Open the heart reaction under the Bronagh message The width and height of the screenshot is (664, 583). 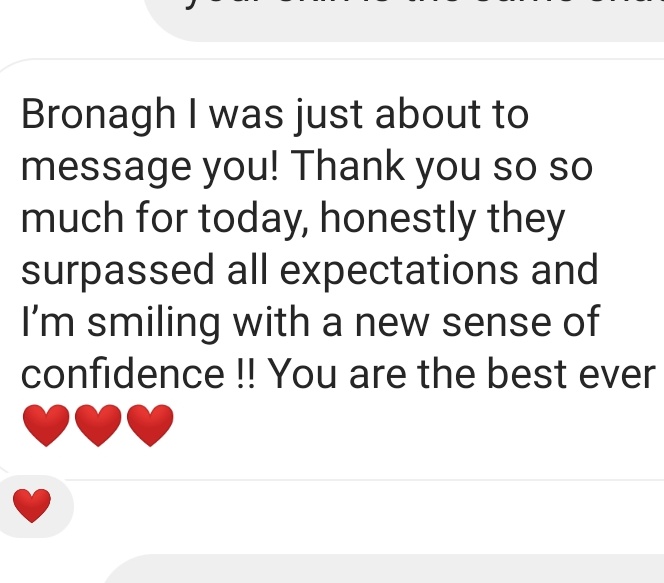[32, 506]
